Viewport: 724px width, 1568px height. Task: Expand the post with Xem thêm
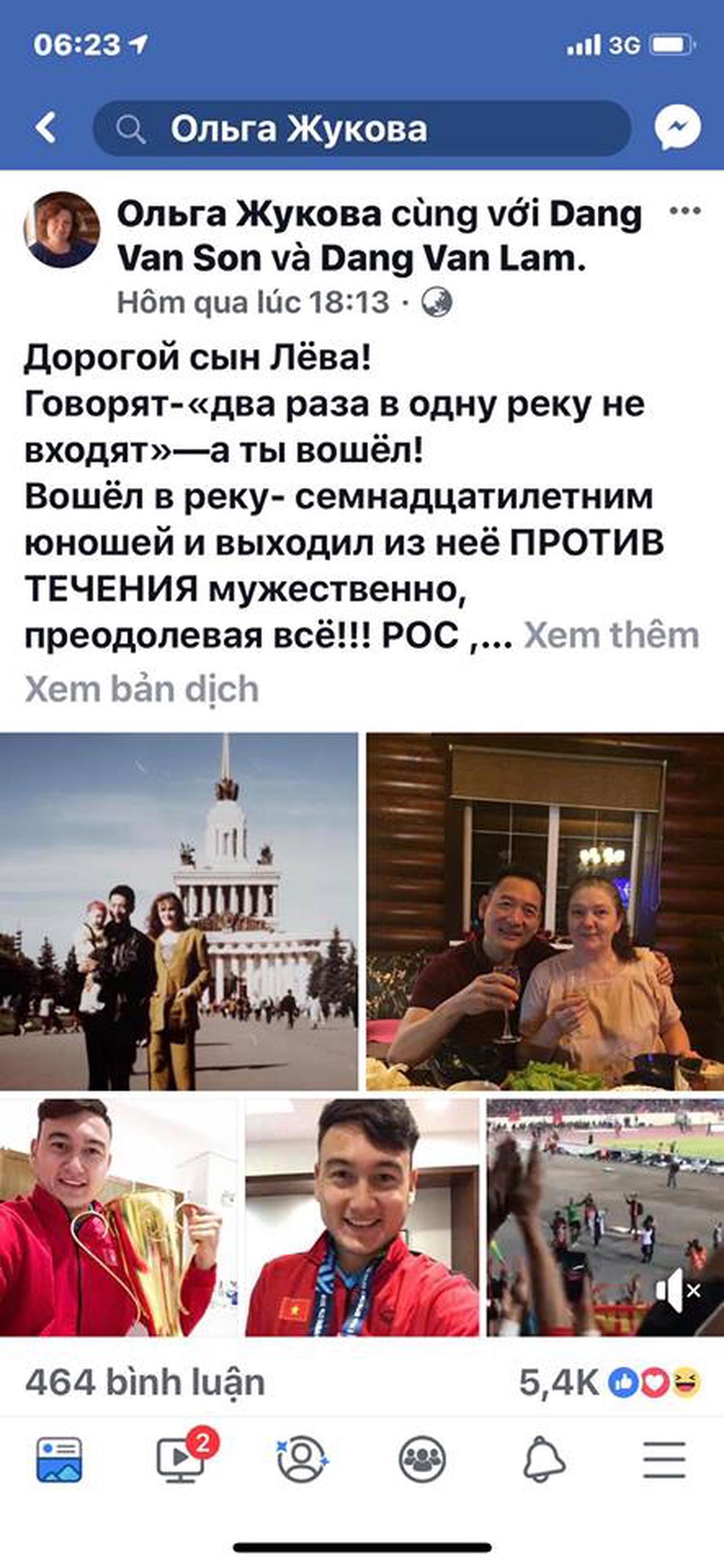point(611,635)
